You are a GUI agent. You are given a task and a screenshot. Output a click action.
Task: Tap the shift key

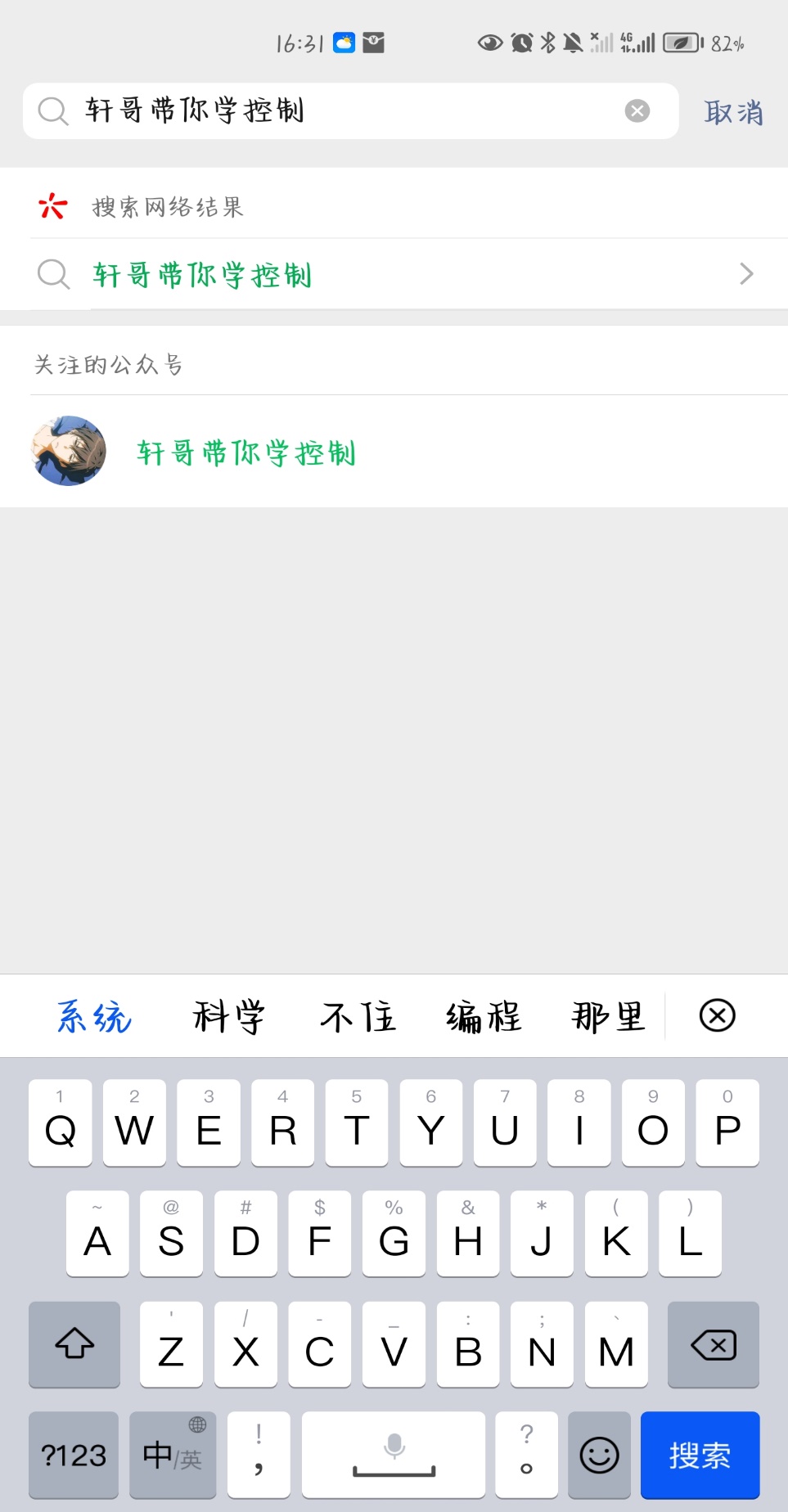(x=74, y=1344)
